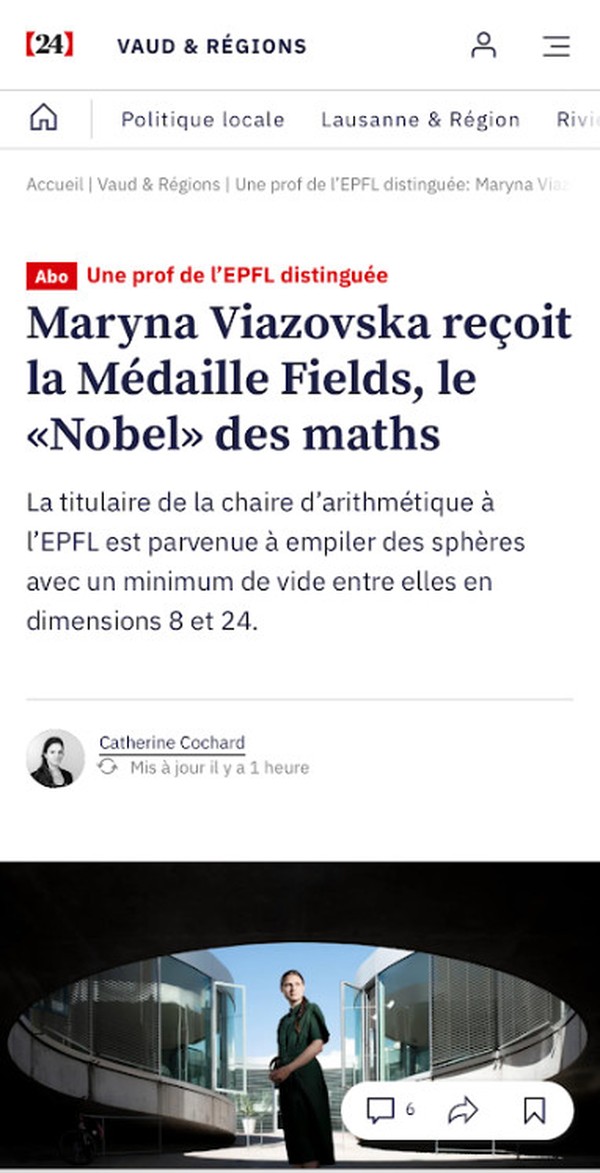600x1173 pixels.
Task: Bookmark this article
Action: coord(534,1110)
